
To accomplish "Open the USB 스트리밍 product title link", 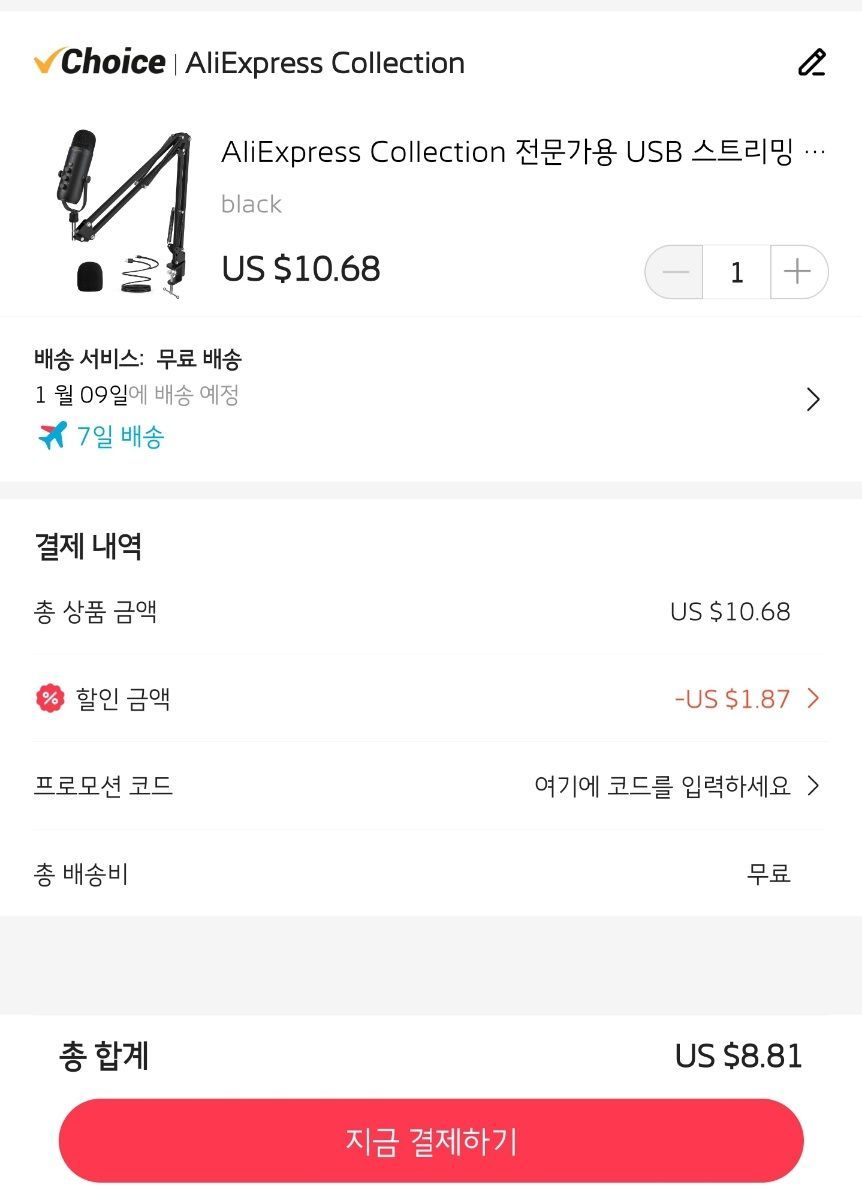I will [x=520, y=151].
